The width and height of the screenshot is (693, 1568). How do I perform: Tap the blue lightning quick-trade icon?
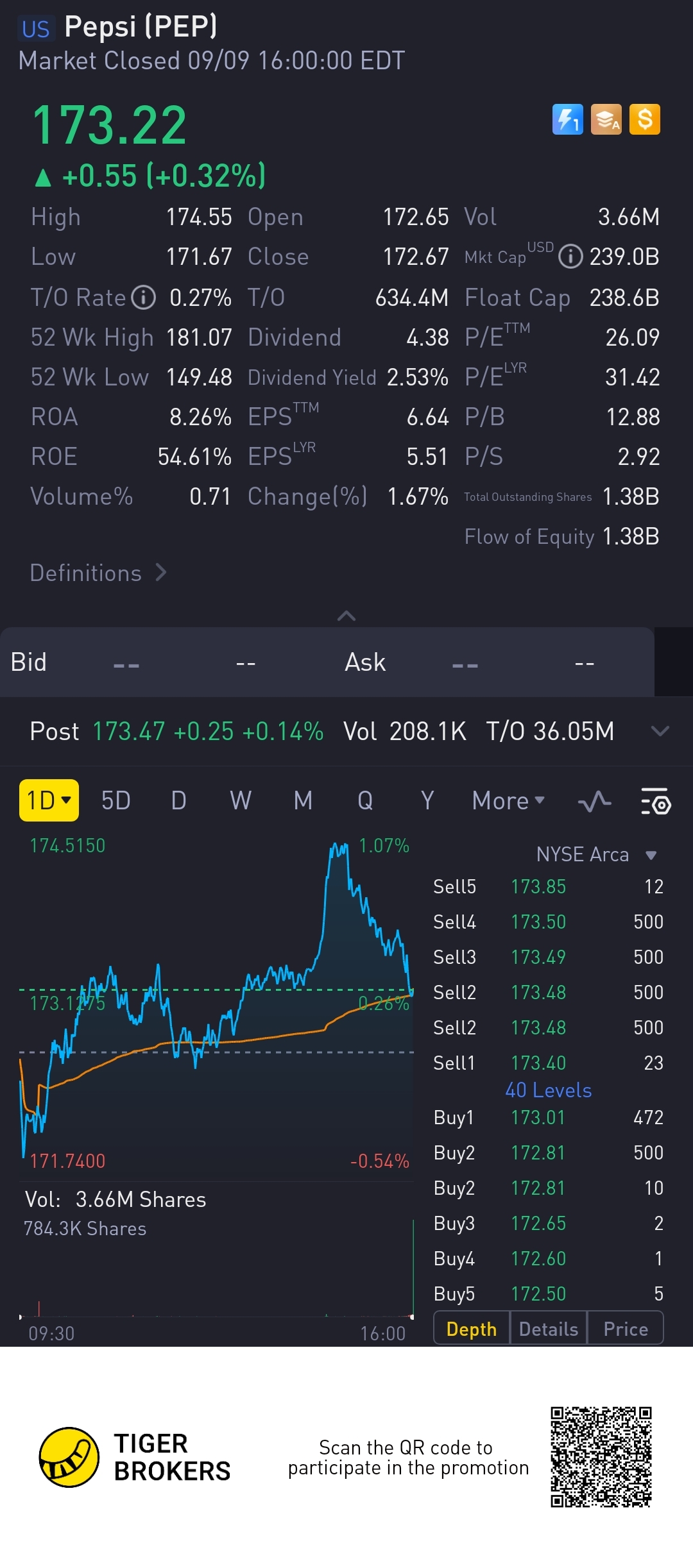pos(567,119)
